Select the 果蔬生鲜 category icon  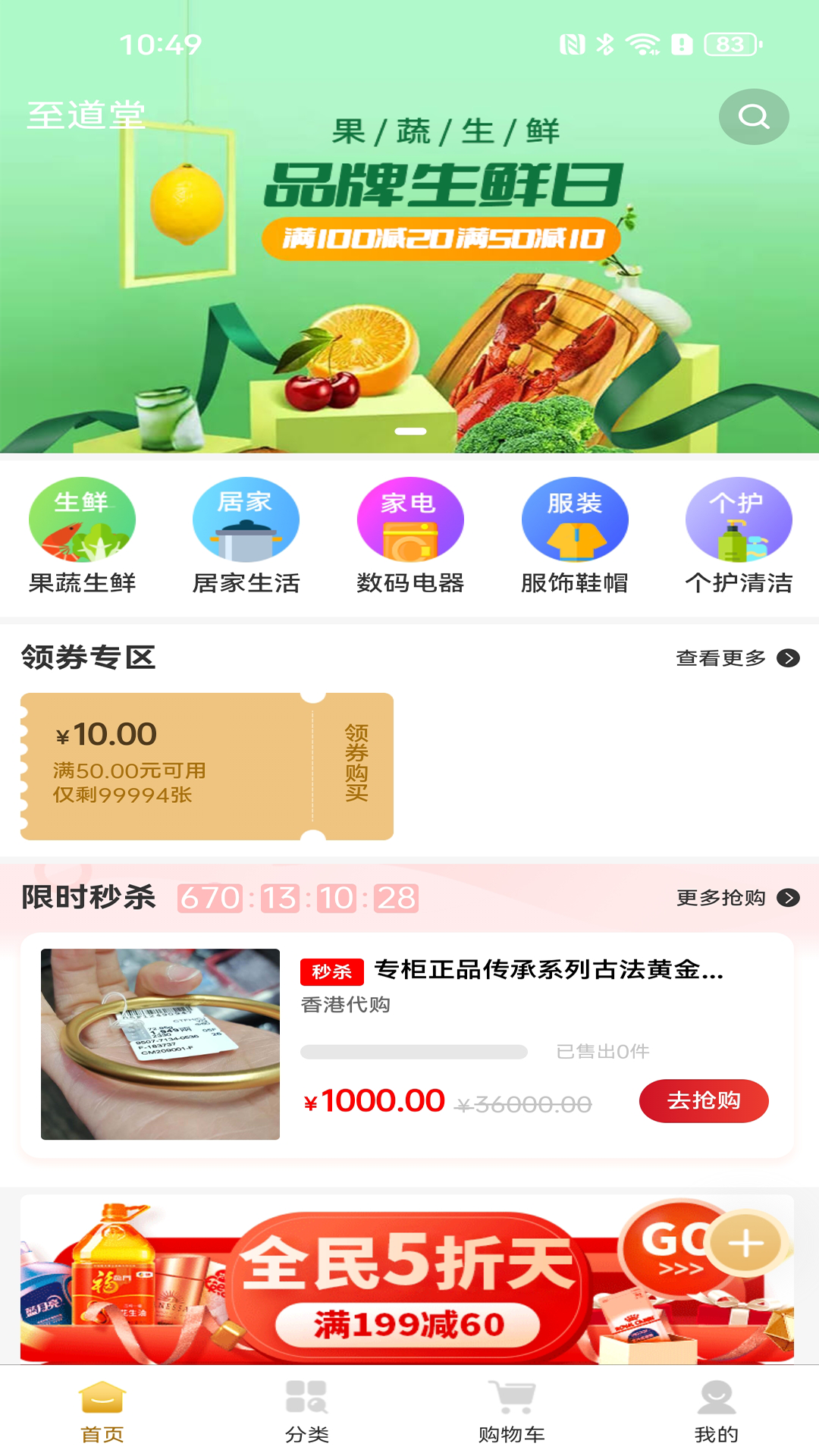coord(81,520)
